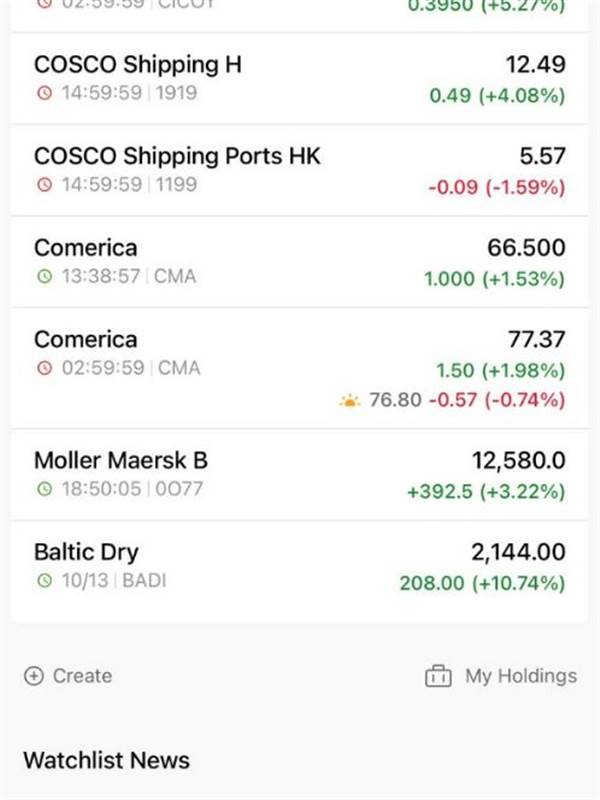Open the Comerica row priced 66.500
Viewport: 600px width, 800px height.
tap(300, 261)
